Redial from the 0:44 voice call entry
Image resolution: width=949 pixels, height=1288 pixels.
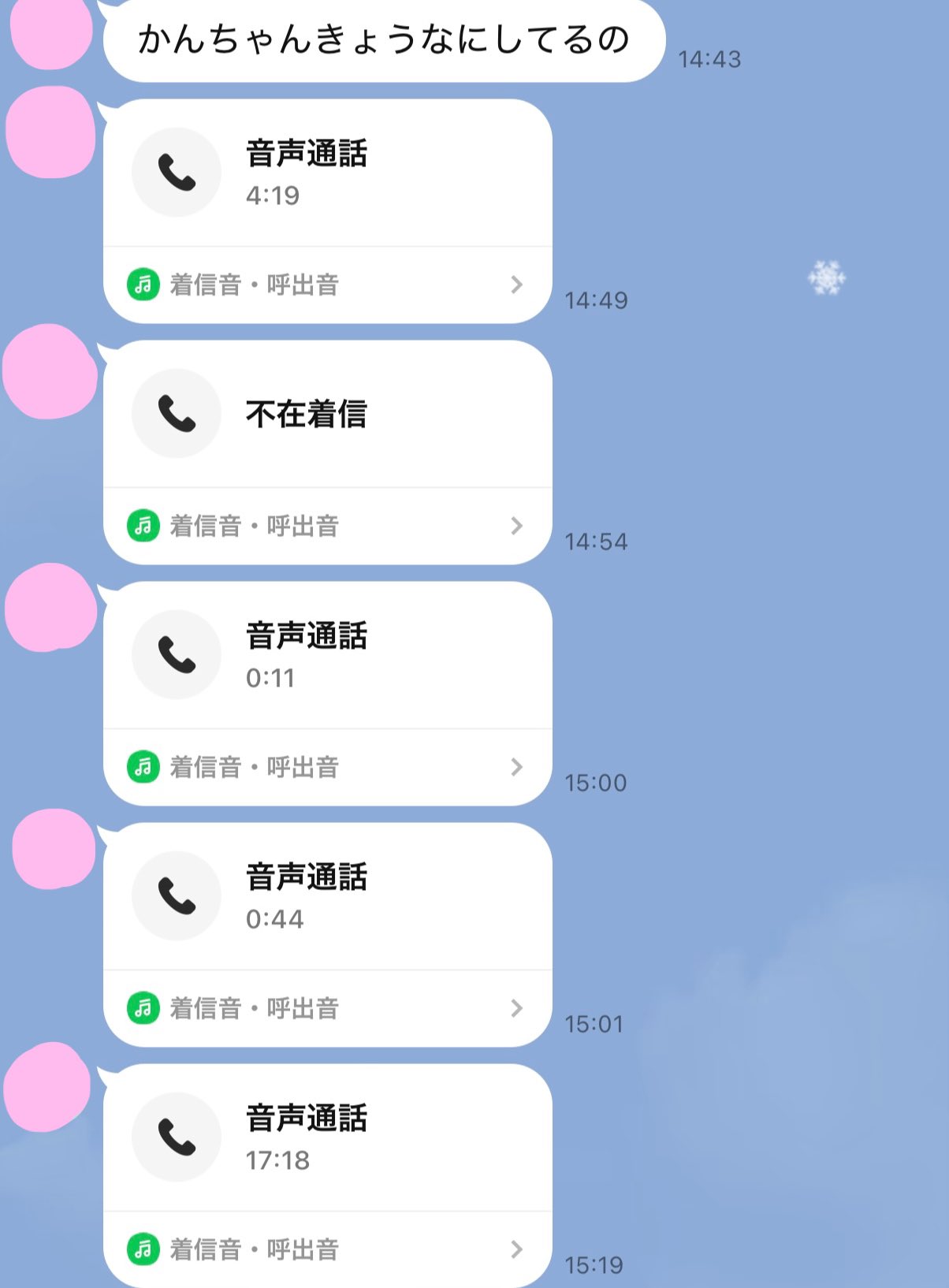(x=326, y=896)
